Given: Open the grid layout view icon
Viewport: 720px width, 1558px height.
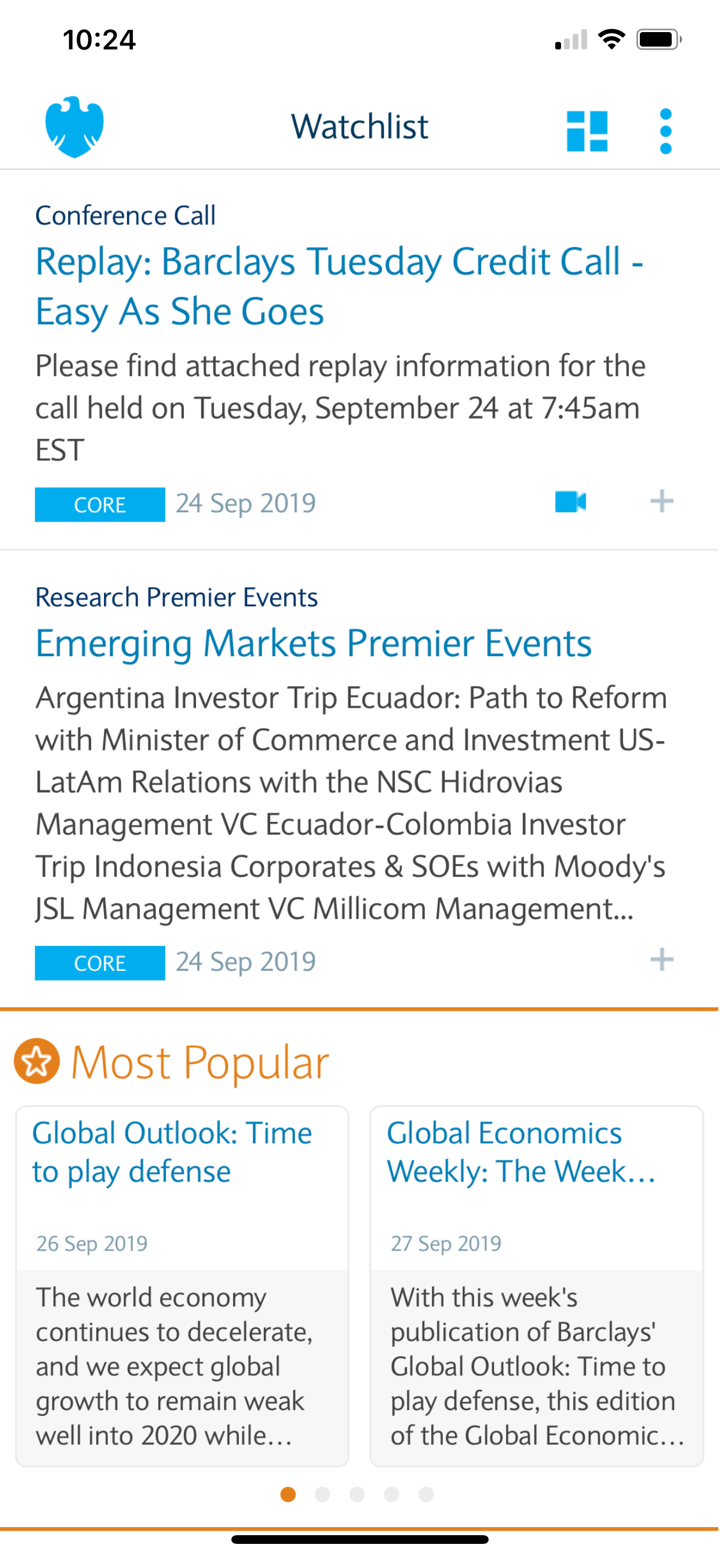Looking at the screenshot, I should click(x=587, y=128).
